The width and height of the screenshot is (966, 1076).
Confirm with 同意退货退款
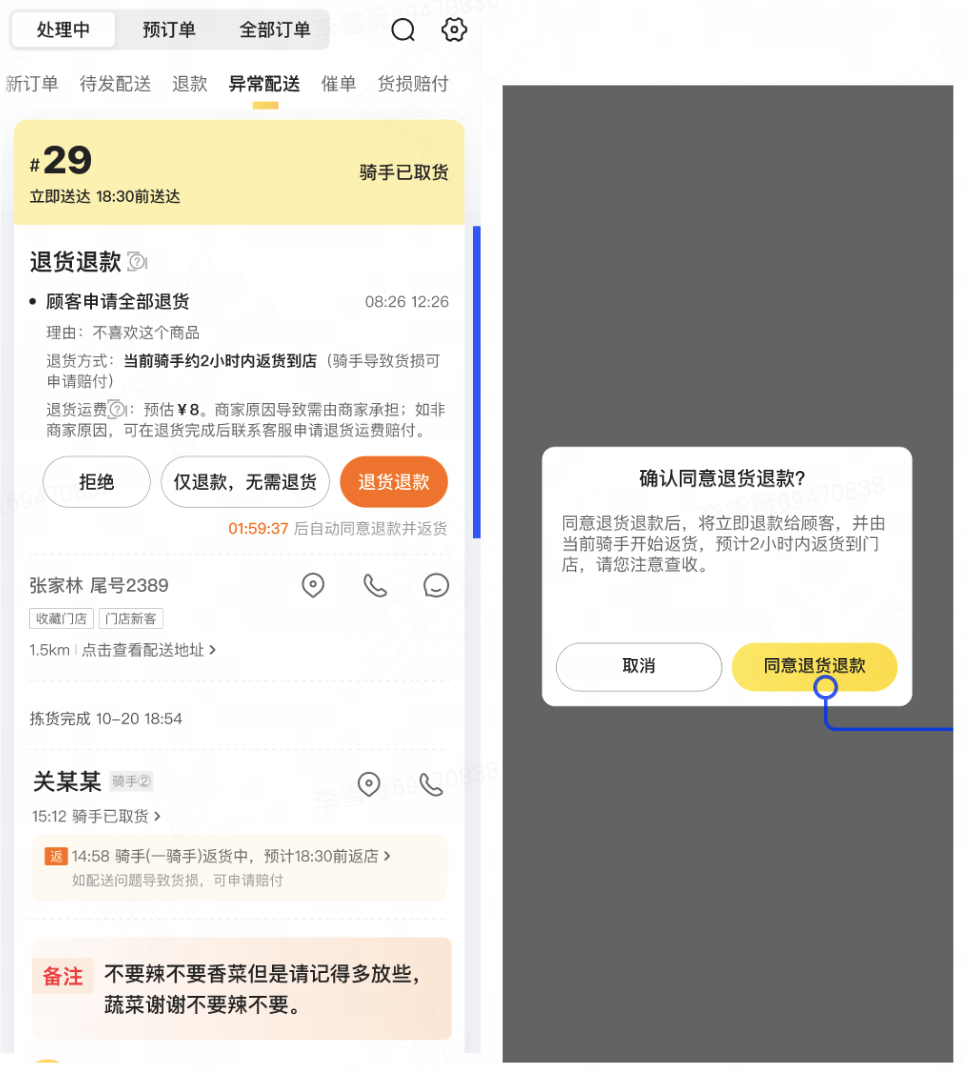[814, 666]
